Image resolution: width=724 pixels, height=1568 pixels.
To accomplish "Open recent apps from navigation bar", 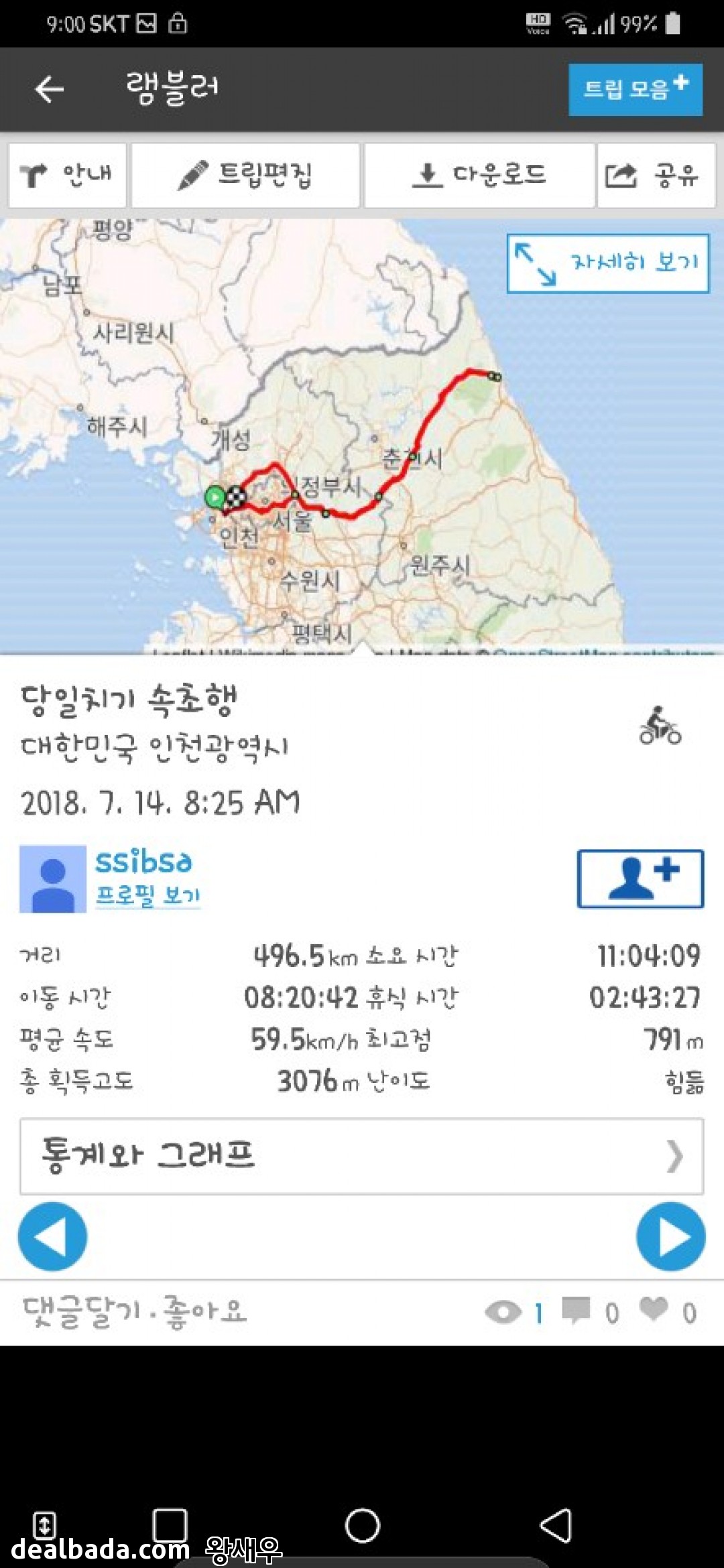I will point(170,1526).
